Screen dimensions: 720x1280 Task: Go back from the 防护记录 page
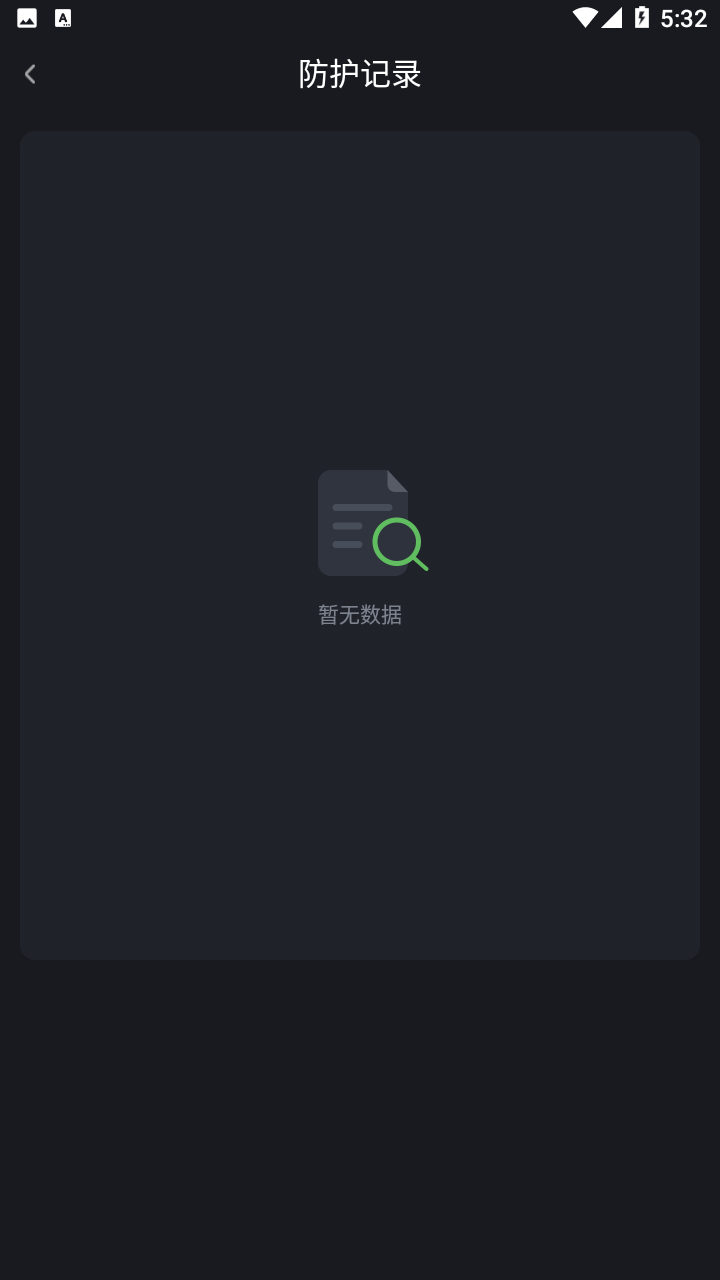(30, 74)
